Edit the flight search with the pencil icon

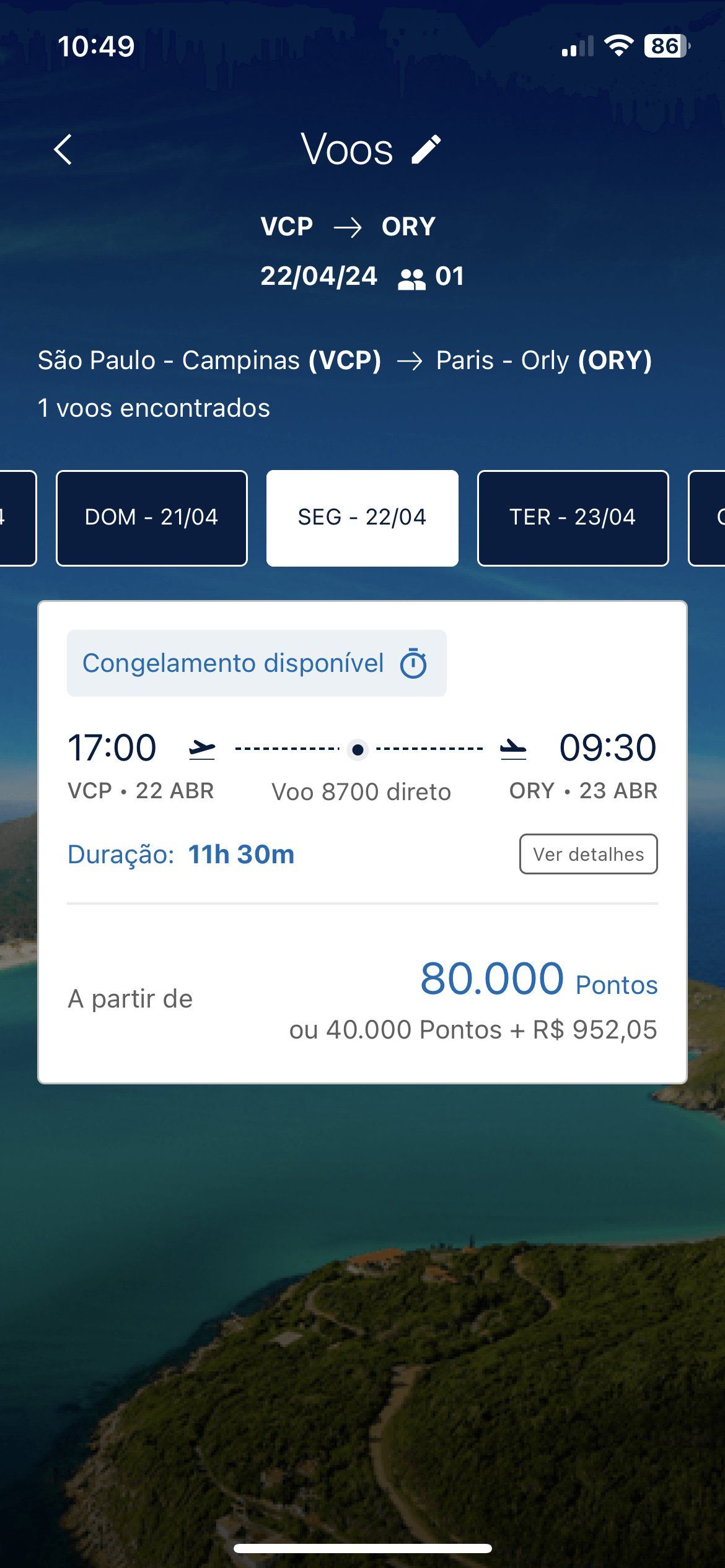(x=426, y=150)
